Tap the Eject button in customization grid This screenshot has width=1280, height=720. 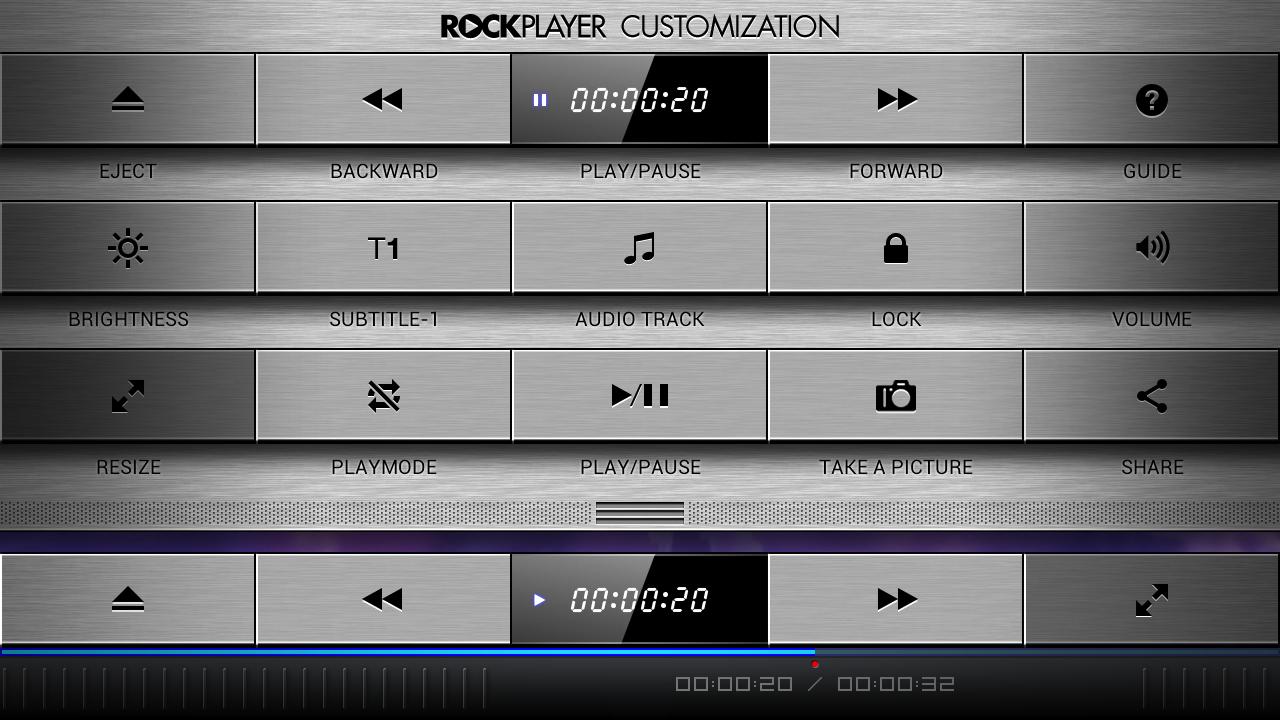tap(128, 100)
